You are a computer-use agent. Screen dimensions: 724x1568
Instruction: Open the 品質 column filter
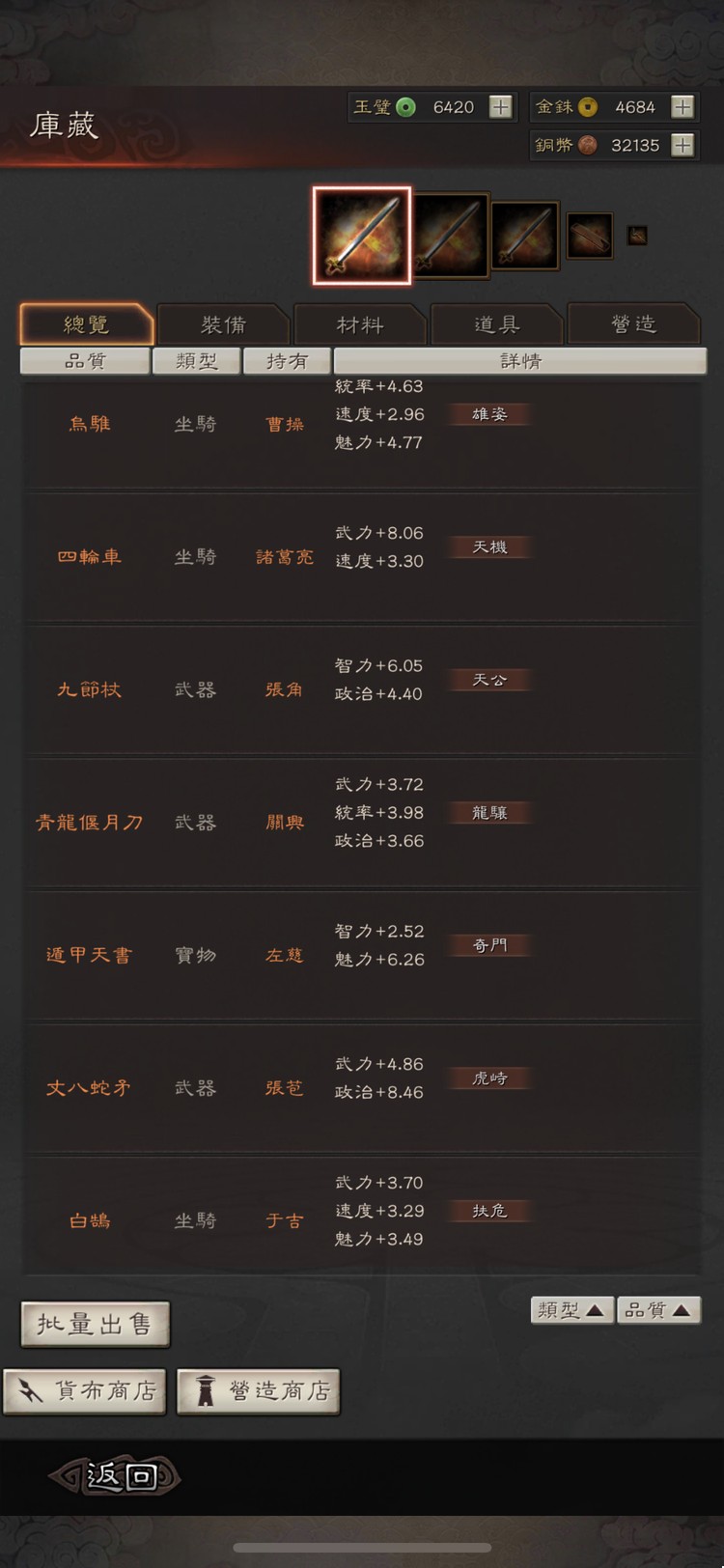[85, 360]
